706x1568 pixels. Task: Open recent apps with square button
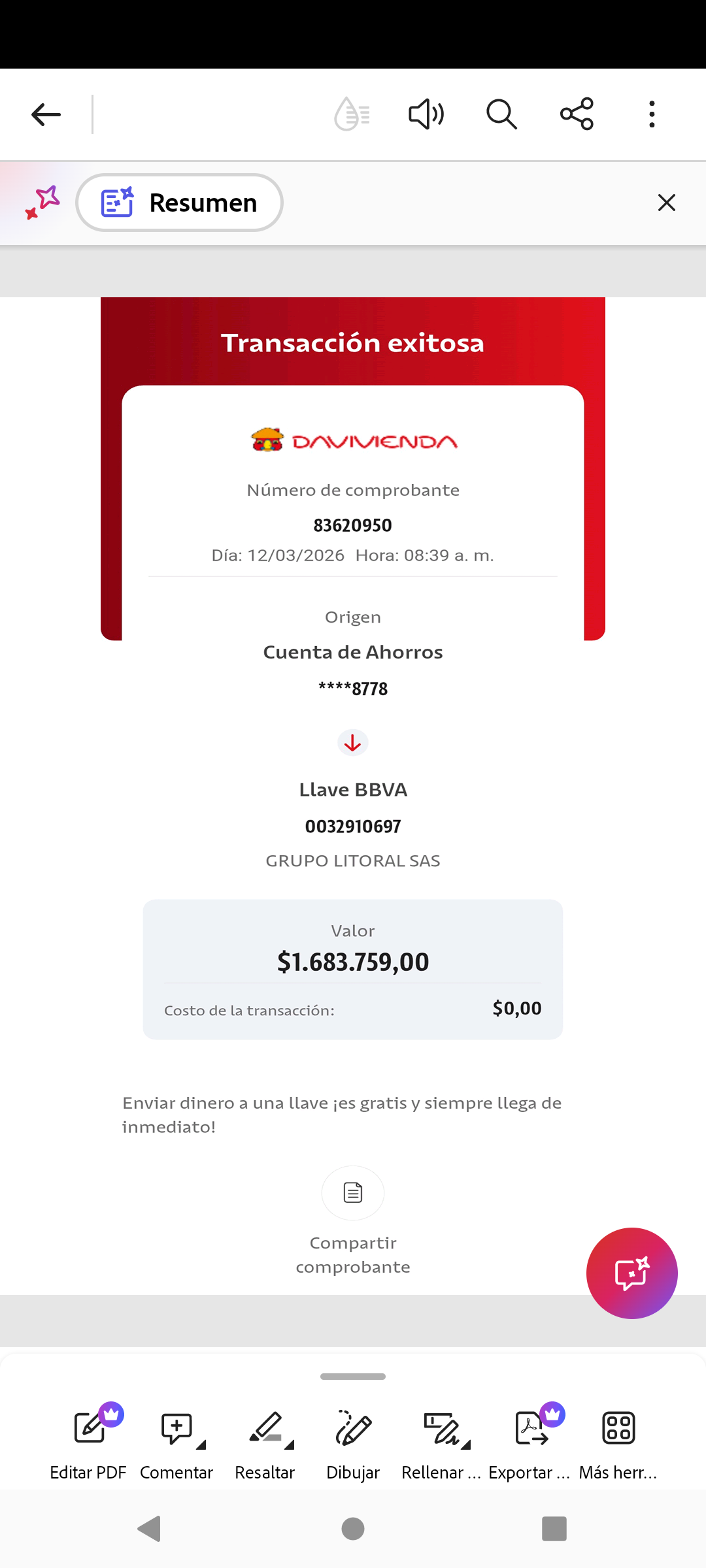pyautogui.click(x=554, y=1529)
